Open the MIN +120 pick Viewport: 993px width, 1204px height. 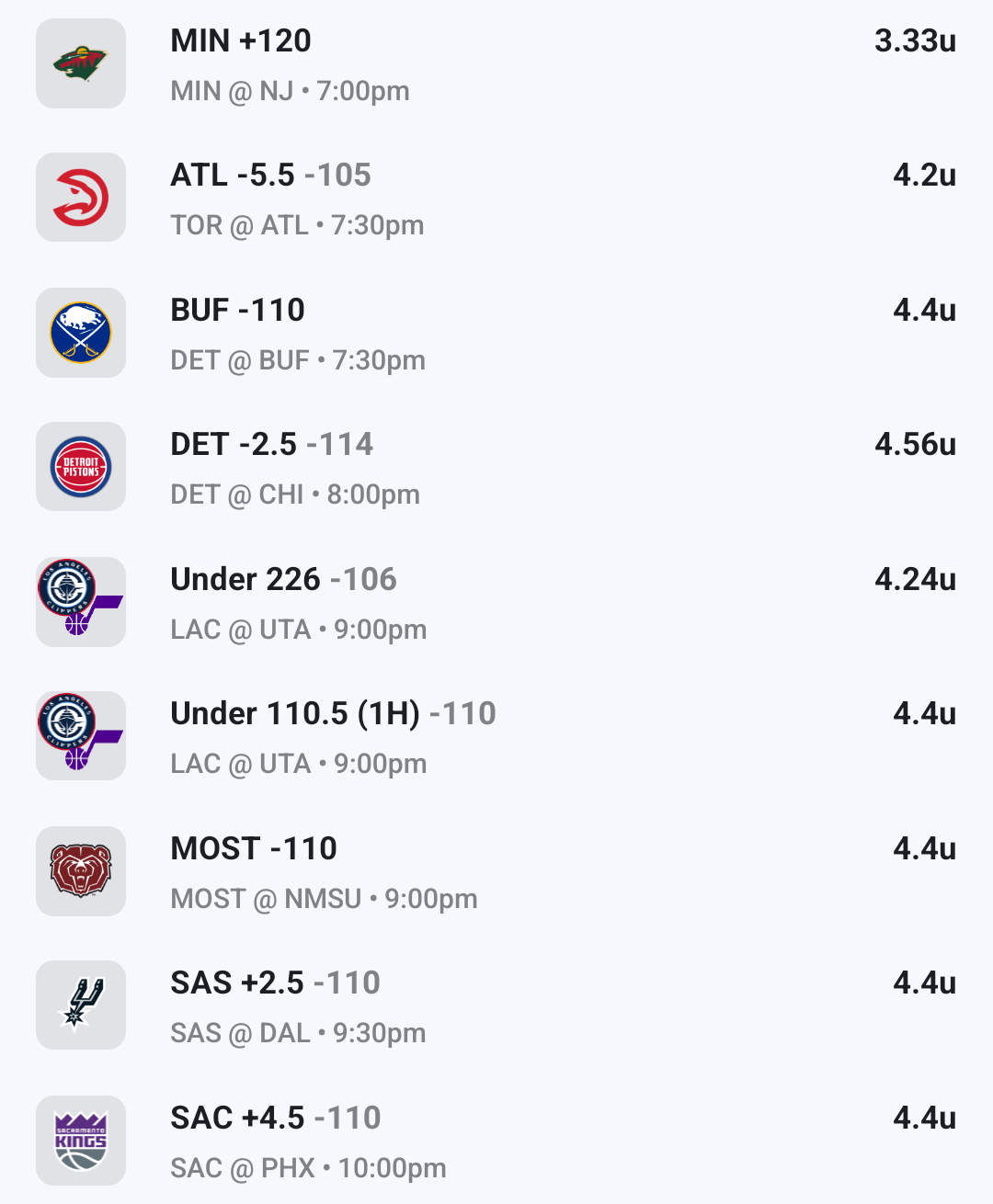point(241,41)
